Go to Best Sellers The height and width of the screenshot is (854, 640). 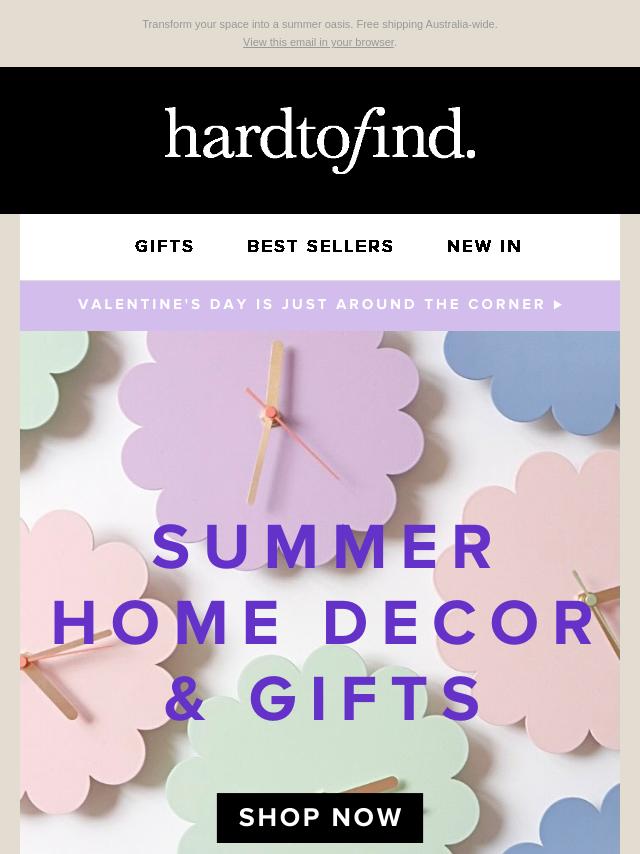point(320,246)
